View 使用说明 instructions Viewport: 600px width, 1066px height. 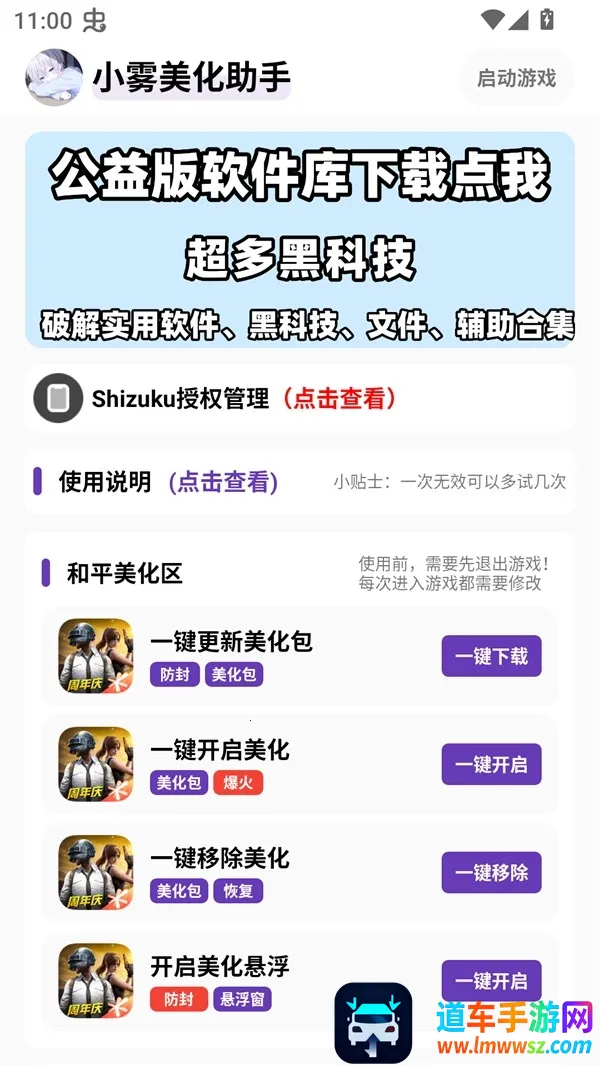222,482
